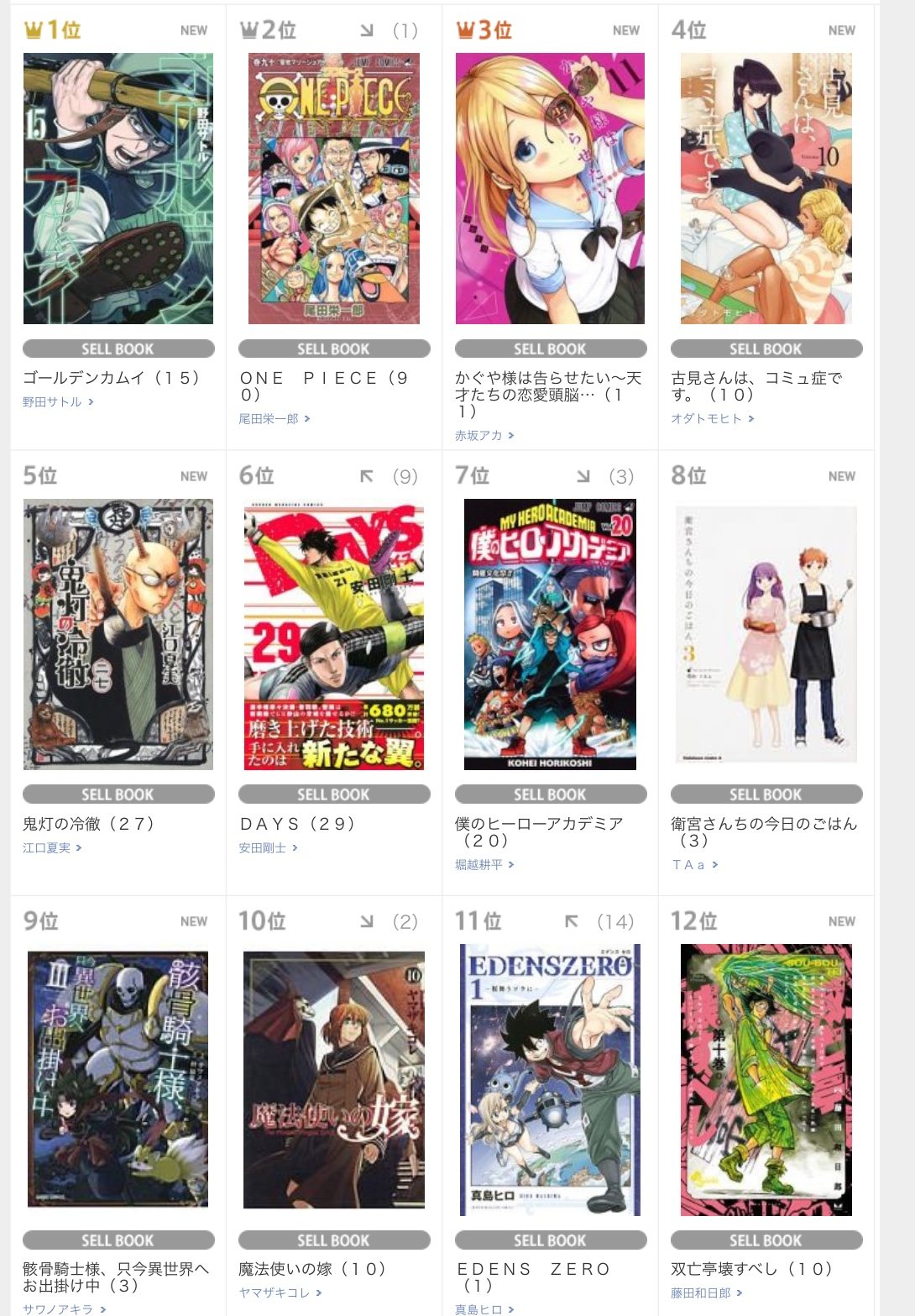The height and width of the screenshot is (1316, 915).
Task: View author 藤田和日郎's page
Action: (x=701, y=1293)
